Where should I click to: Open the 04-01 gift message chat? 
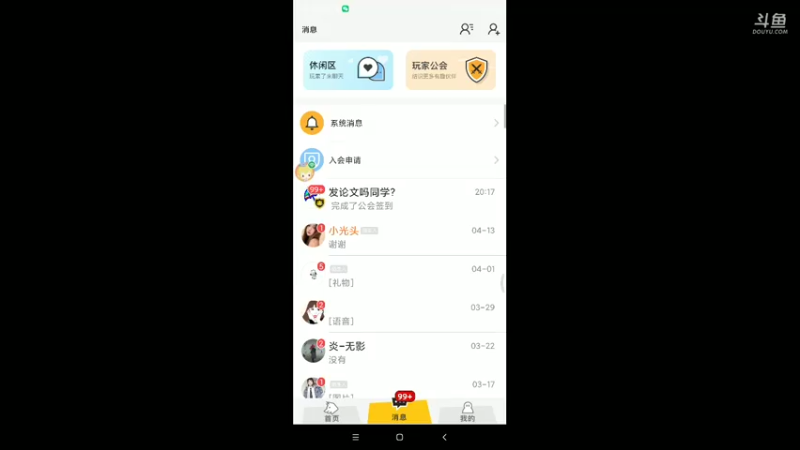tap(400, 275)
